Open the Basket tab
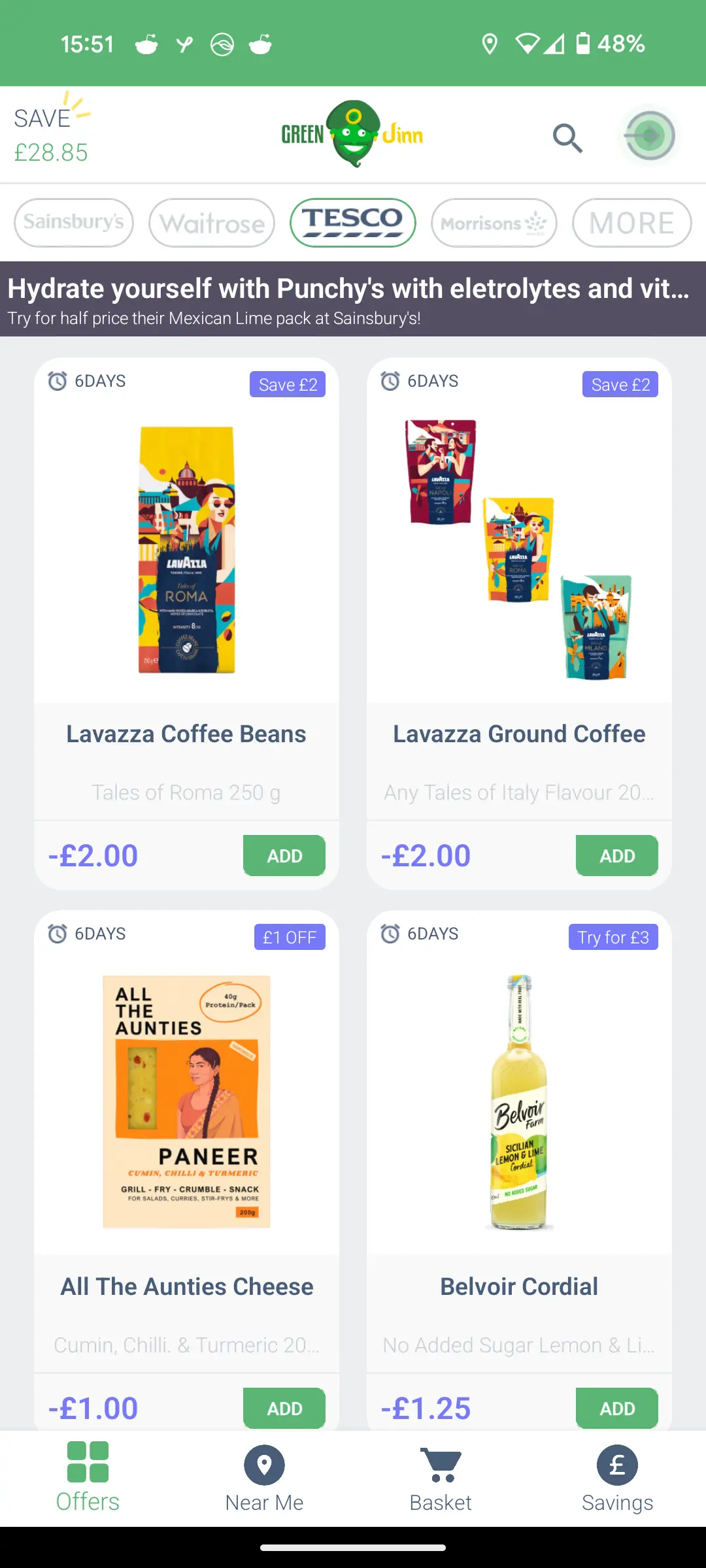Screen dimensions: 706x1568 click(x=441, y=1478)
